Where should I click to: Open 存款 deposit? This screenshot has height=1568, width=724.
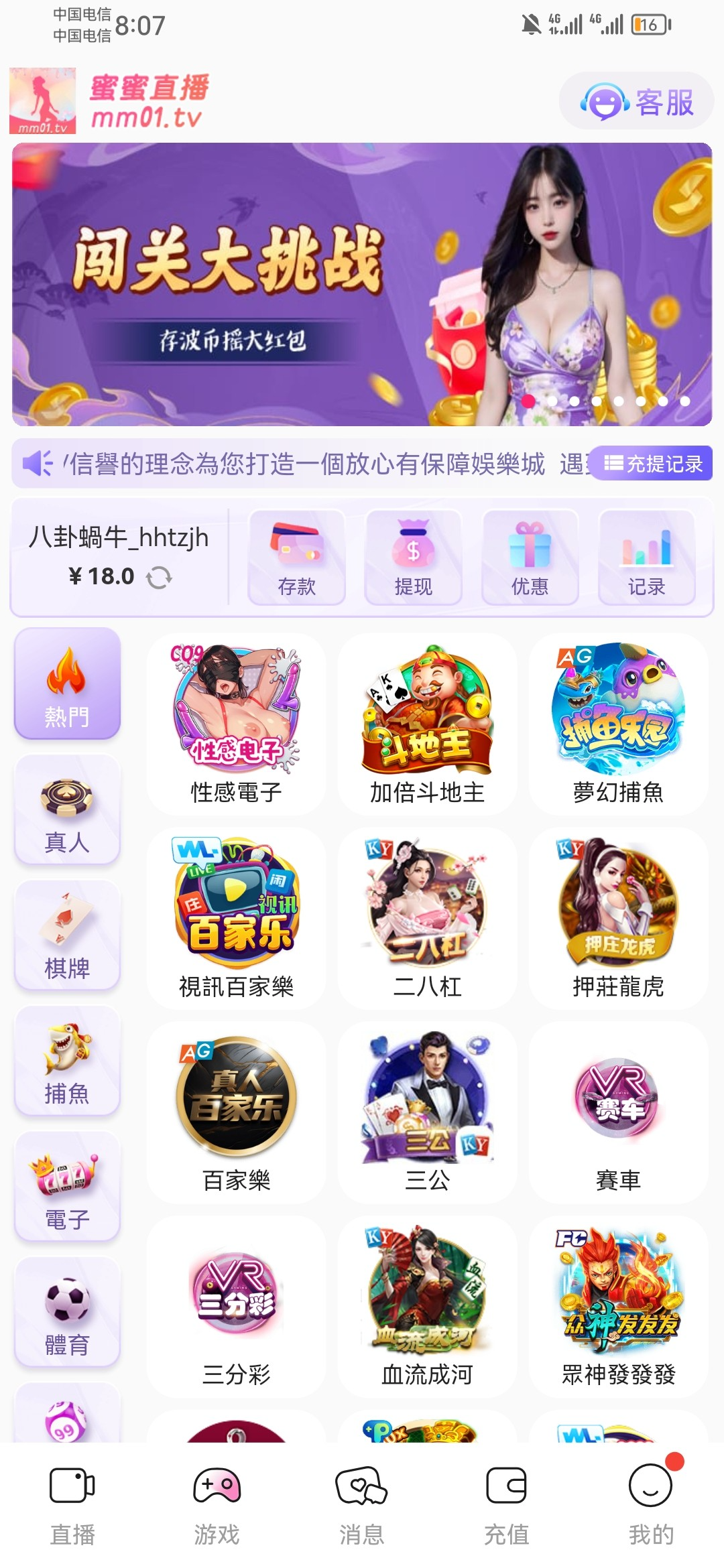tap(296, 558)
